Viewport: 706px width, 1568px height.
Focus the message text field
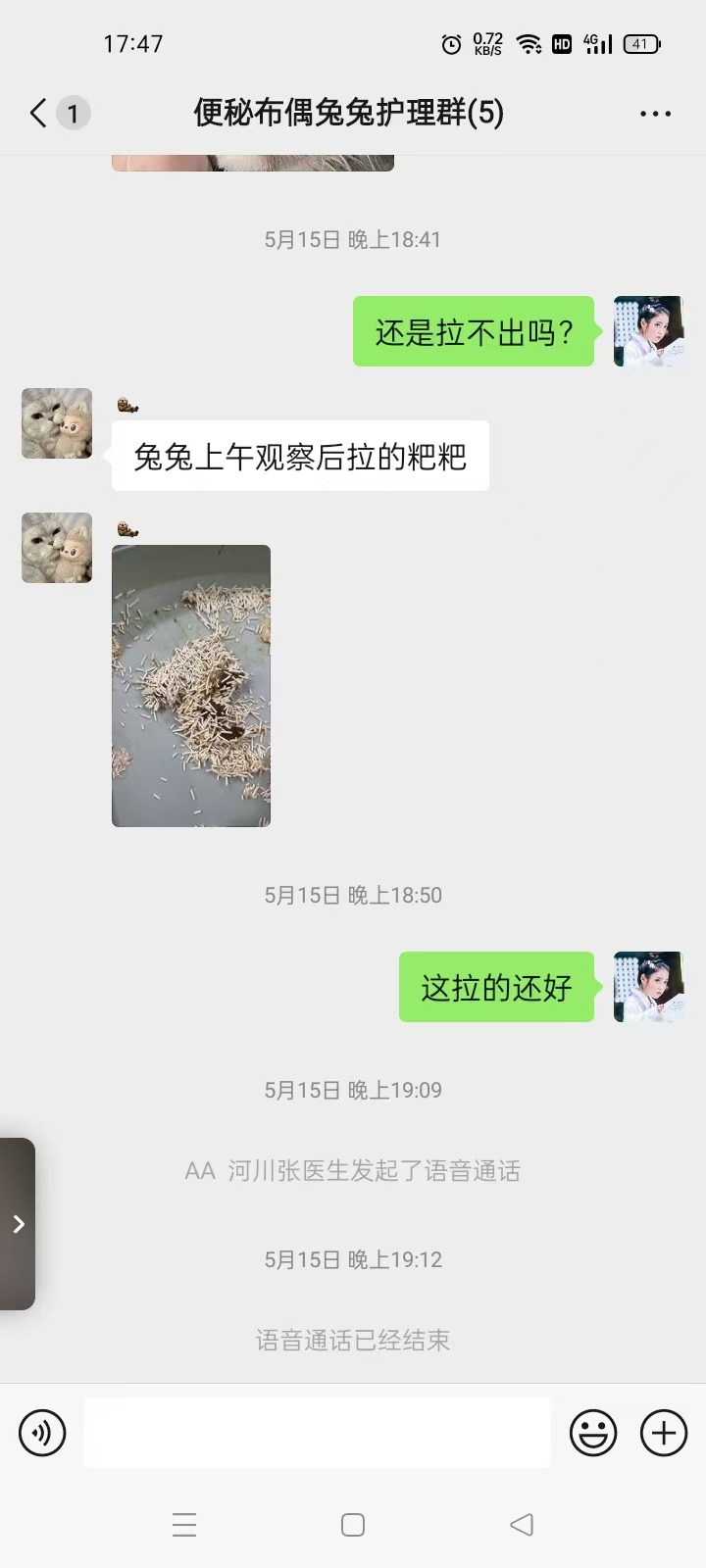(x=317, y=1433)
